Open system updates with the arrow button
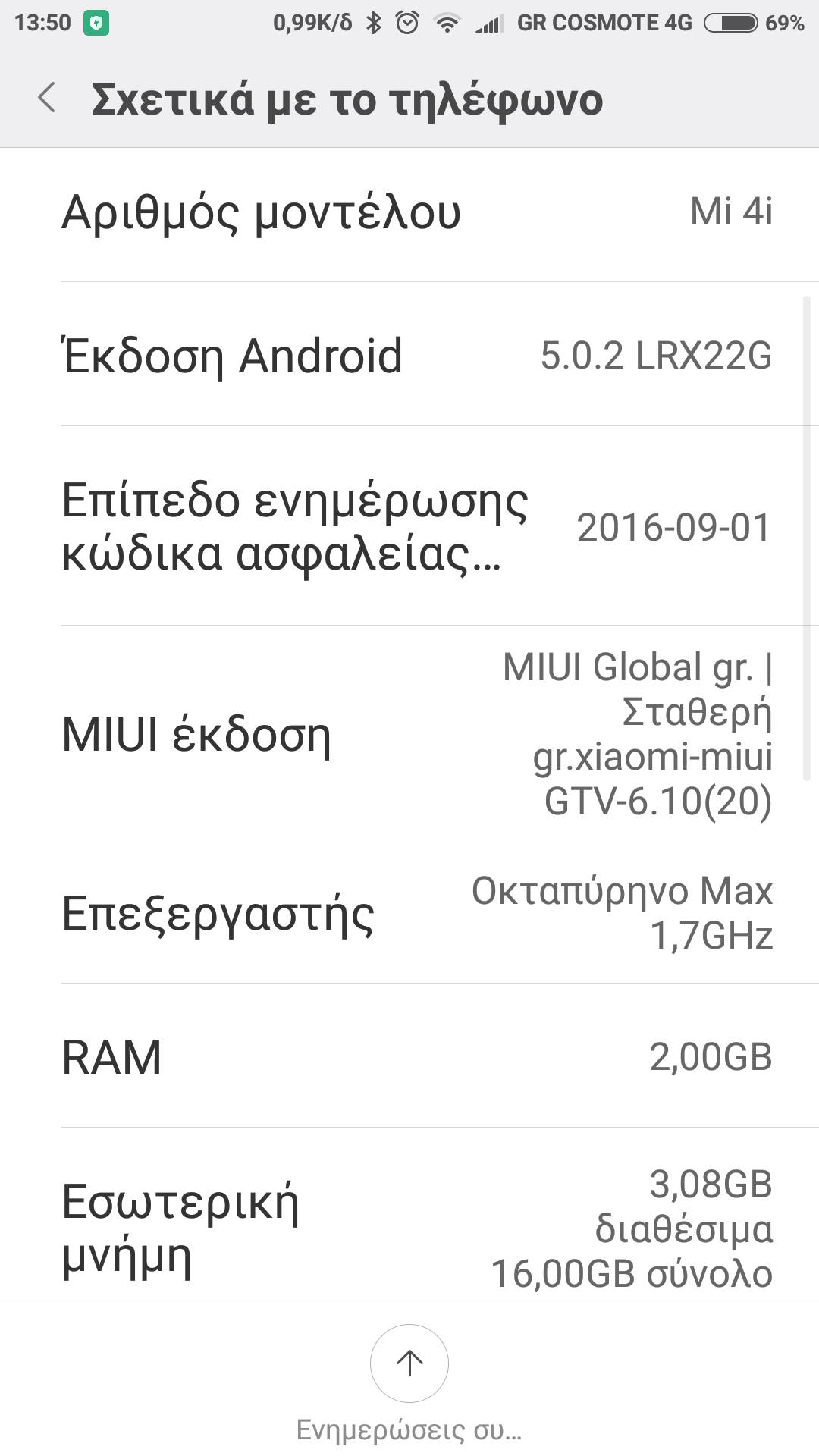 [409, 1363]
